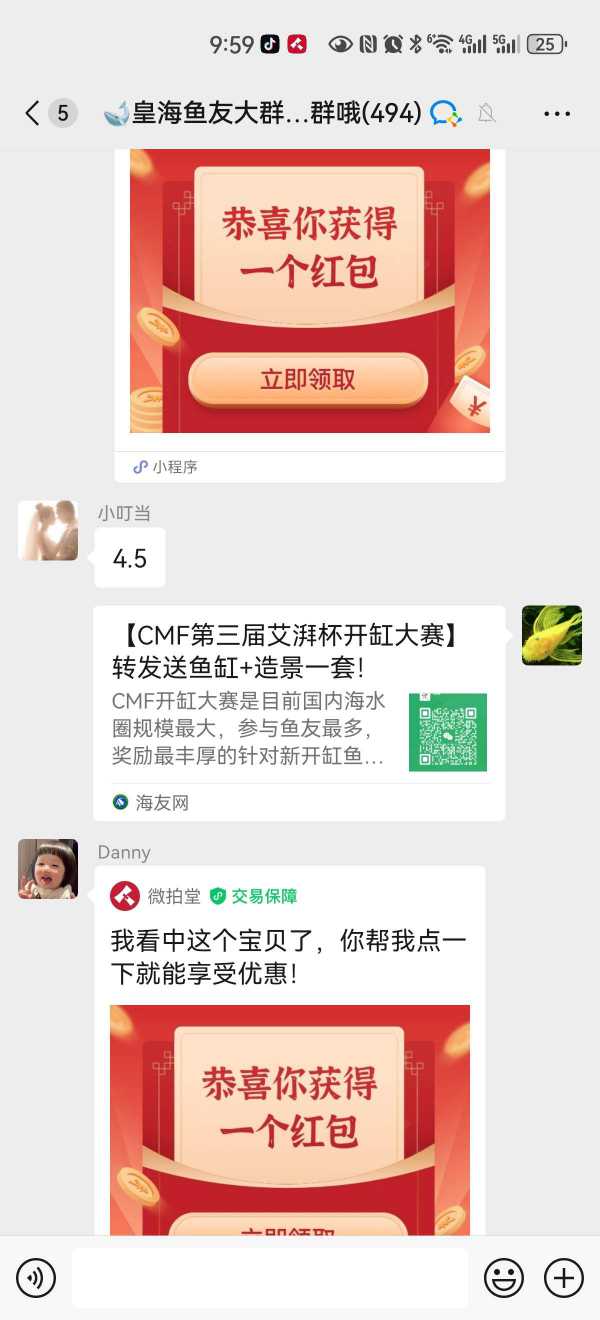Open the top red packet mini program card
This screenshot has height=1320, width=600.
(309, 300)
